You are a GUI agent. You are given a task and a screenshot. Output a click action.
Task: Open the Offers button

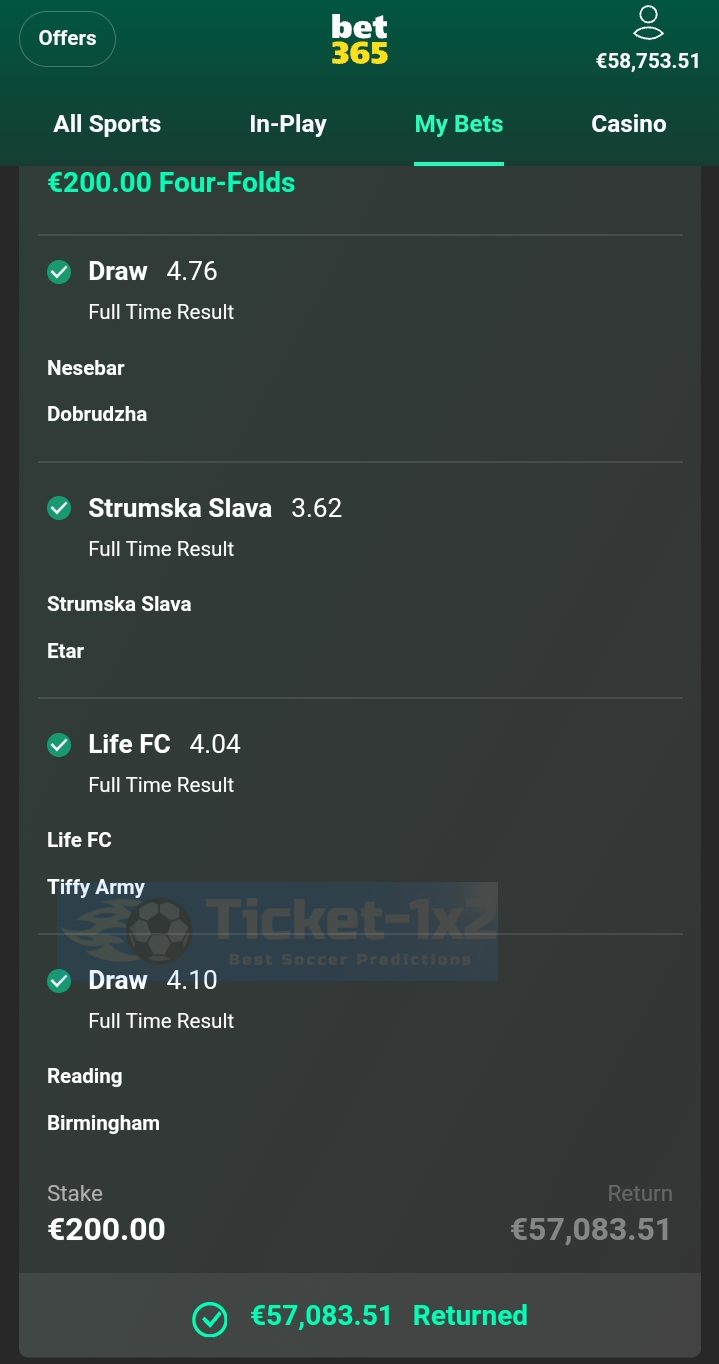tap(68, 39)
